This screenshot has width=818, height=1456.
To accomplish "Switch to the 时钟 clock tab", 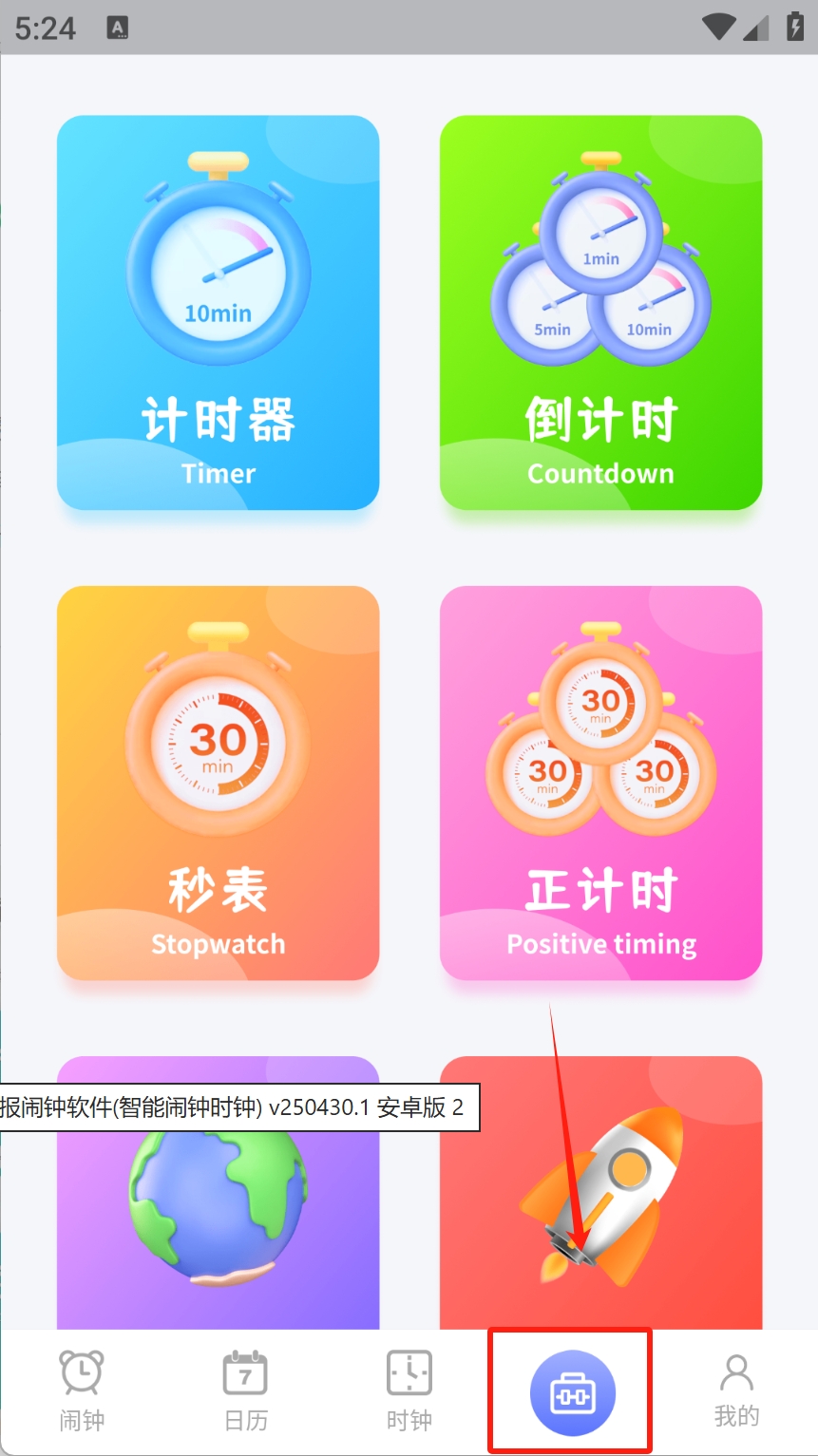I will [x=409, y=1391].
